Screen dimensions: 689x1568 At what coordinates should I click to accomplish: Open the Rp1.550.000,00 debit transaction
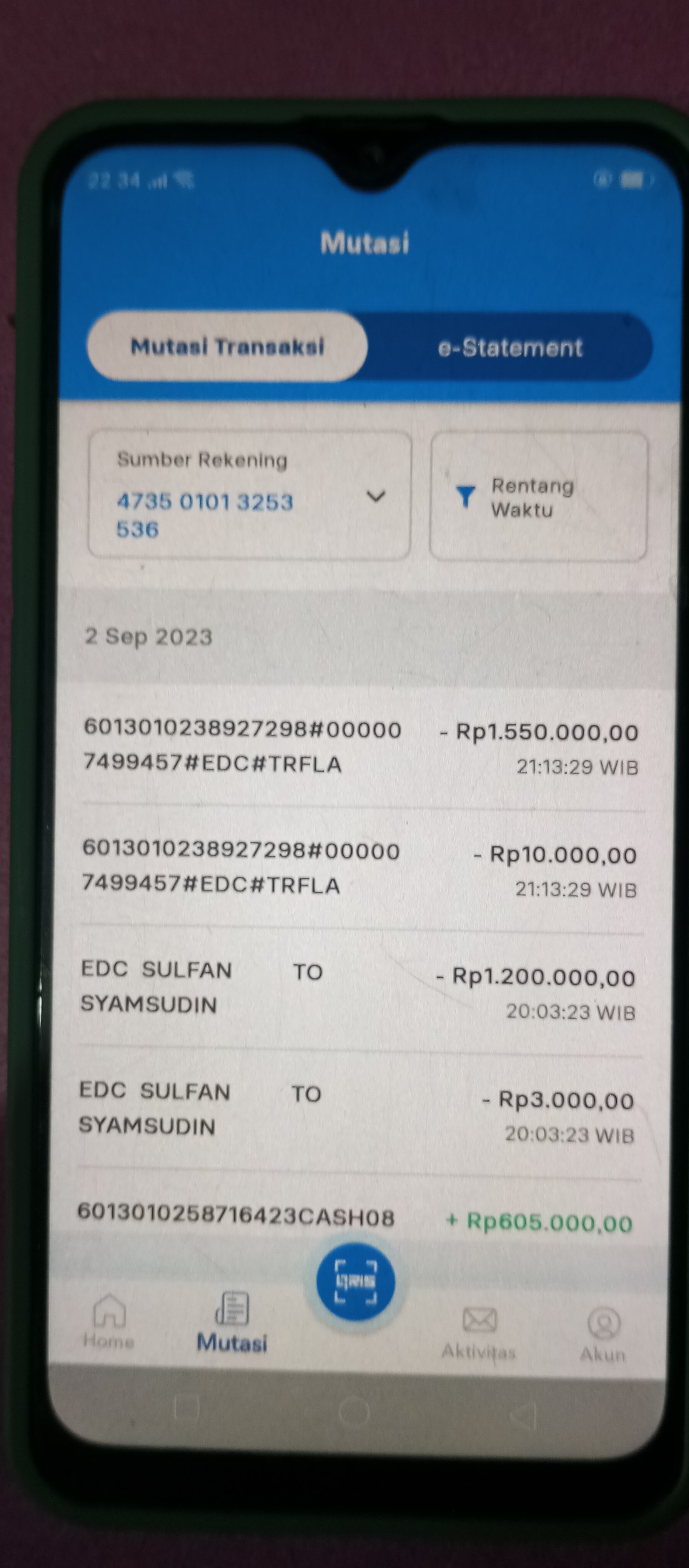pos(361,746)
